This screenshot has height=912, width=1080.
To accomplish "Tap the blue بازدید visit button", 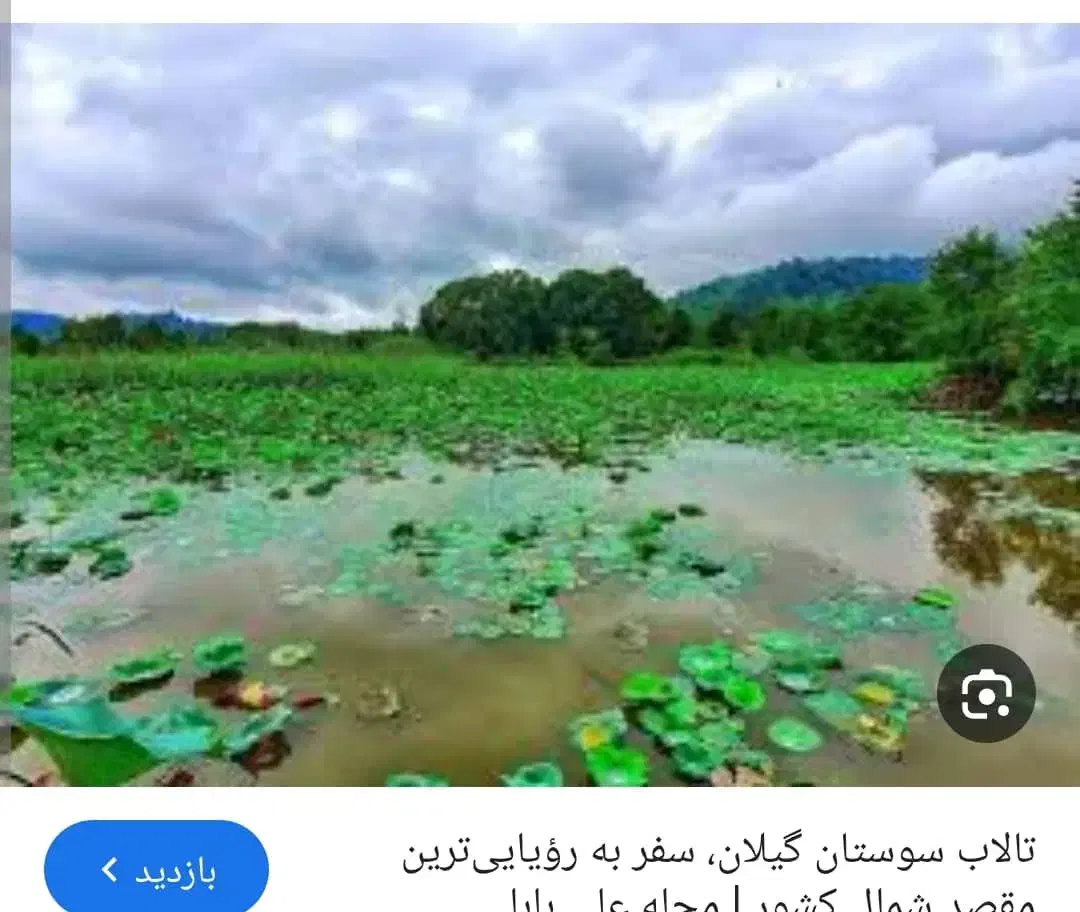I will [156, 869].
